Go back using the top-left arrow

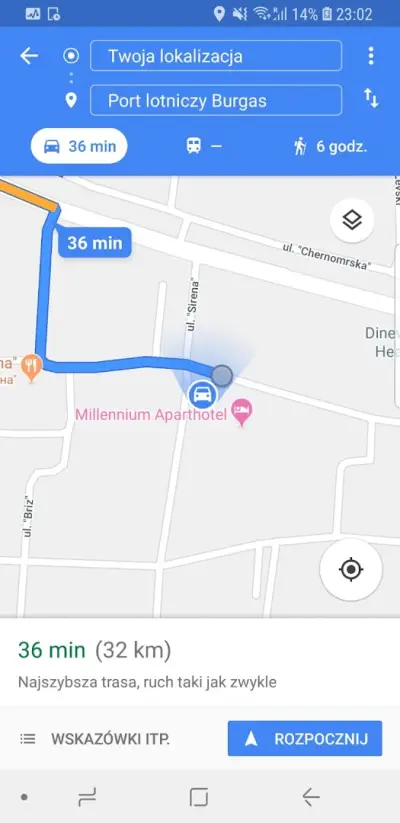point(29,56)
